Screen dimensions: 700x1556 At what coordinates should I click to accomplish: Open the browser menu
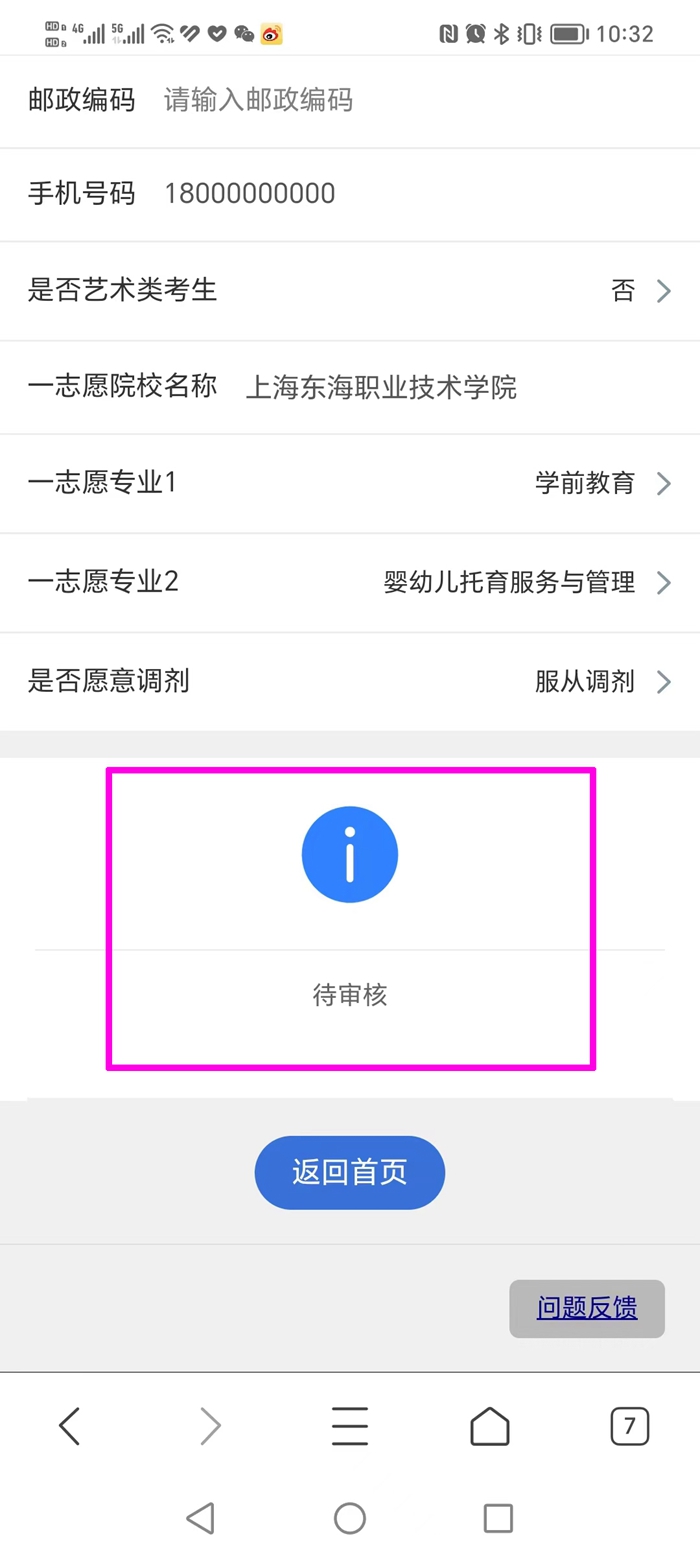[350, 1426]
